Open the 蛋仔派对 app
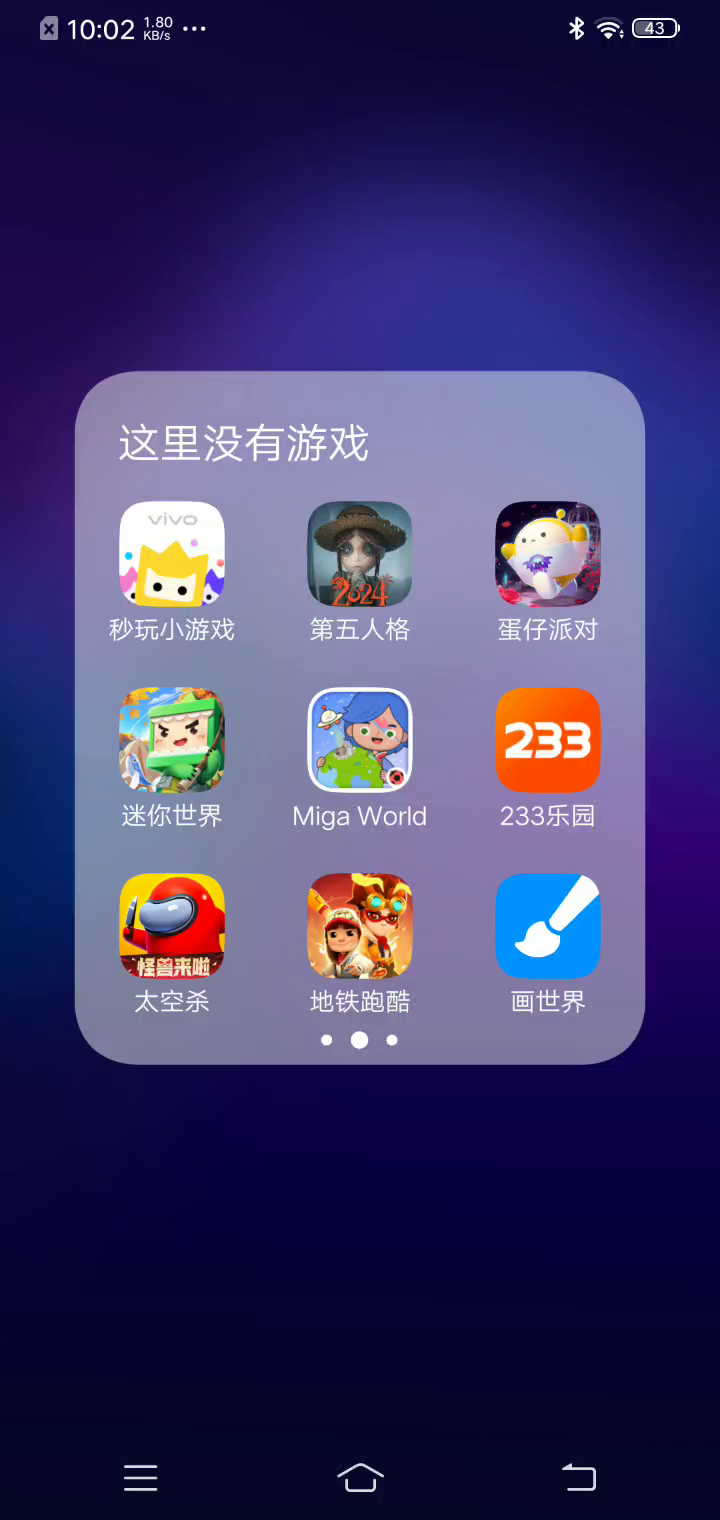The width and height of the screenshot is (720, 1520). [x=548, y=554]
